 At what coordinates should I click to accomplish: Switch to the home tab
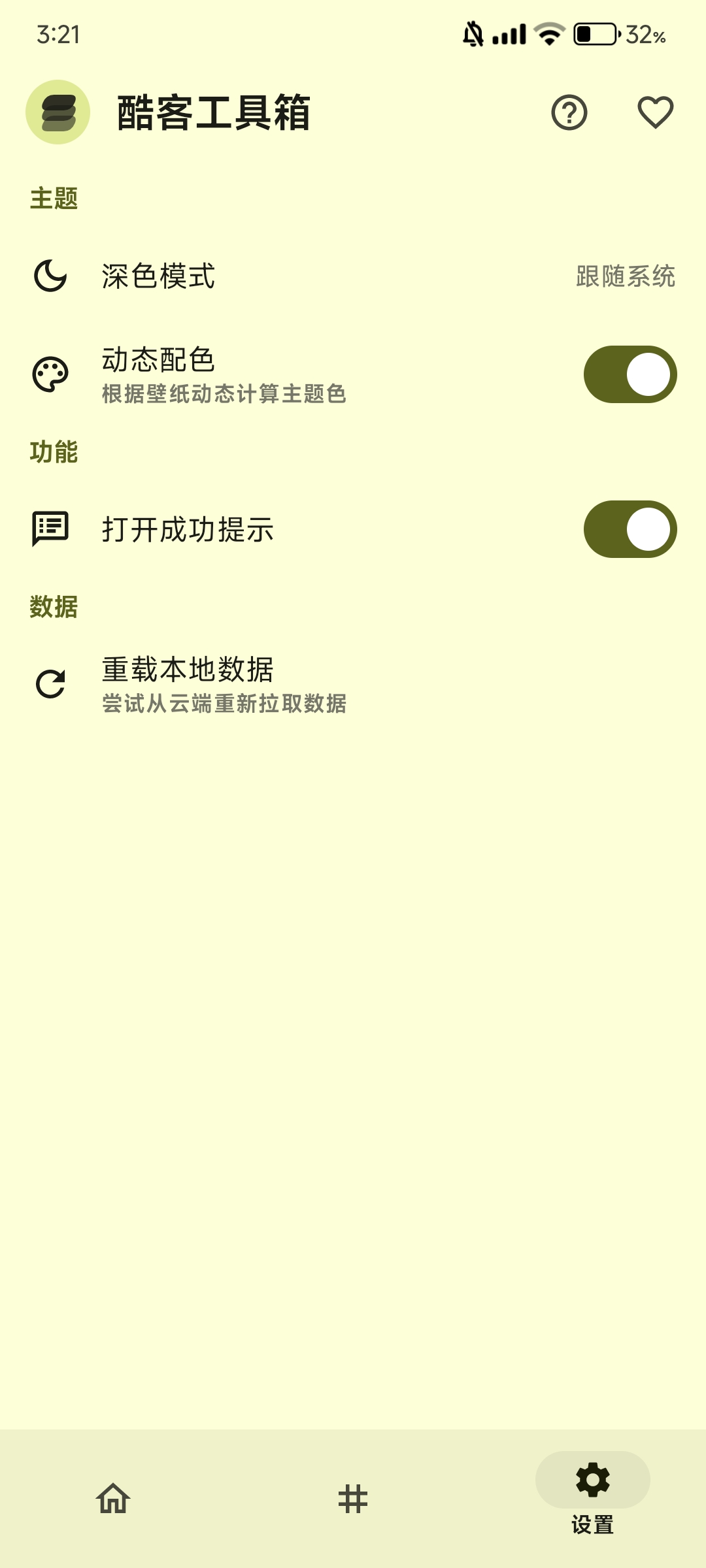click(x=114, y=1498)
